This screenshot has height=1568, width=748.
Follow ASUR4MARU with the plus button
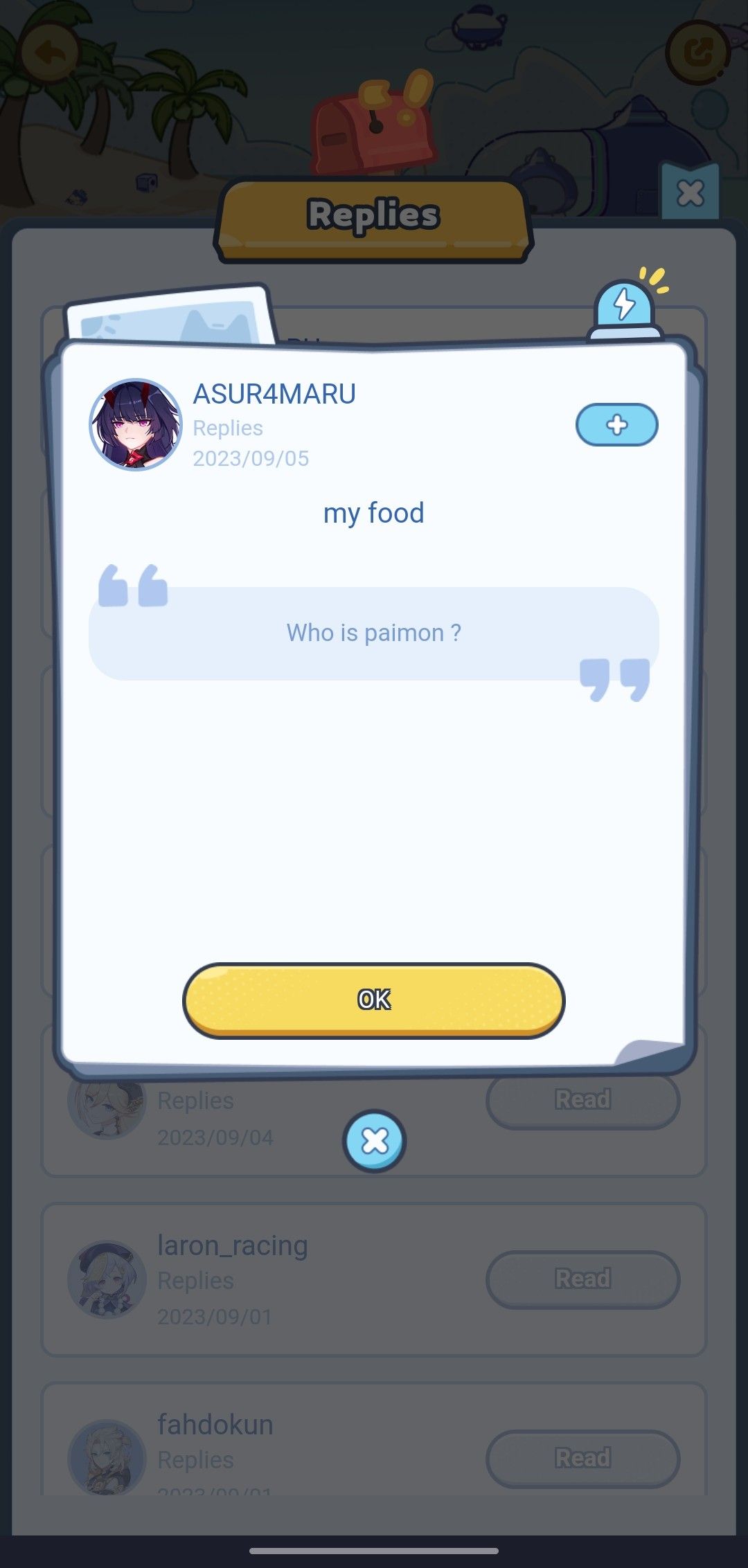click(616, 424)
